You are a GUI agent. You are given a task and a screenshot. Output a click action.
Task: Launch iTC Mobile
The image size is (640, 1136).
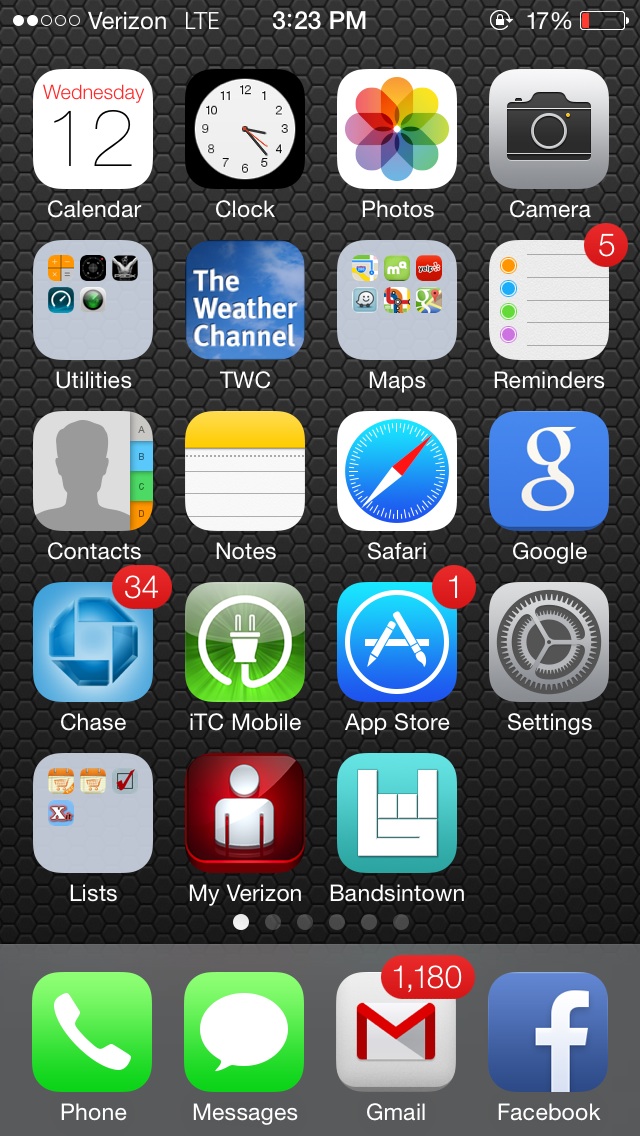(x=245, y=642)
